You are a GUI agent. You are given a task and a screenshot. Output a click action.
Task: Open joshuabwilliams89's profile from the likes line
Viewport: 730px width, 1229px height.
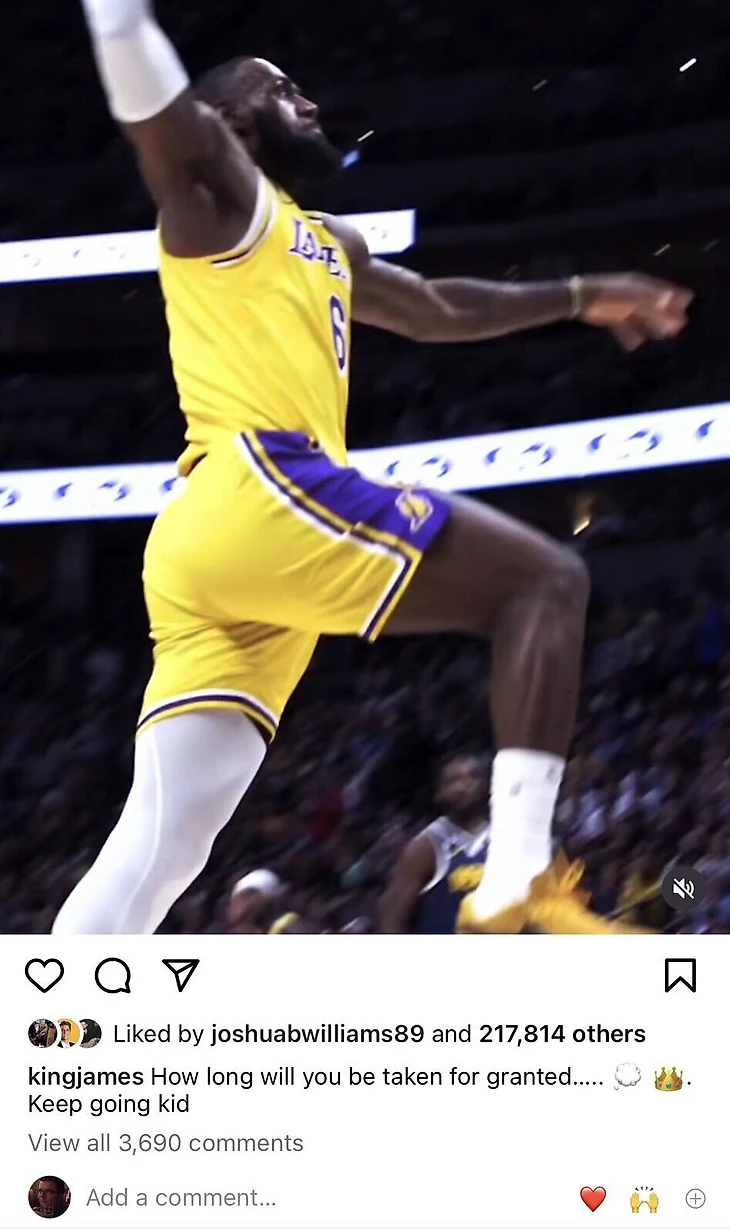[x=317, y=1034]
